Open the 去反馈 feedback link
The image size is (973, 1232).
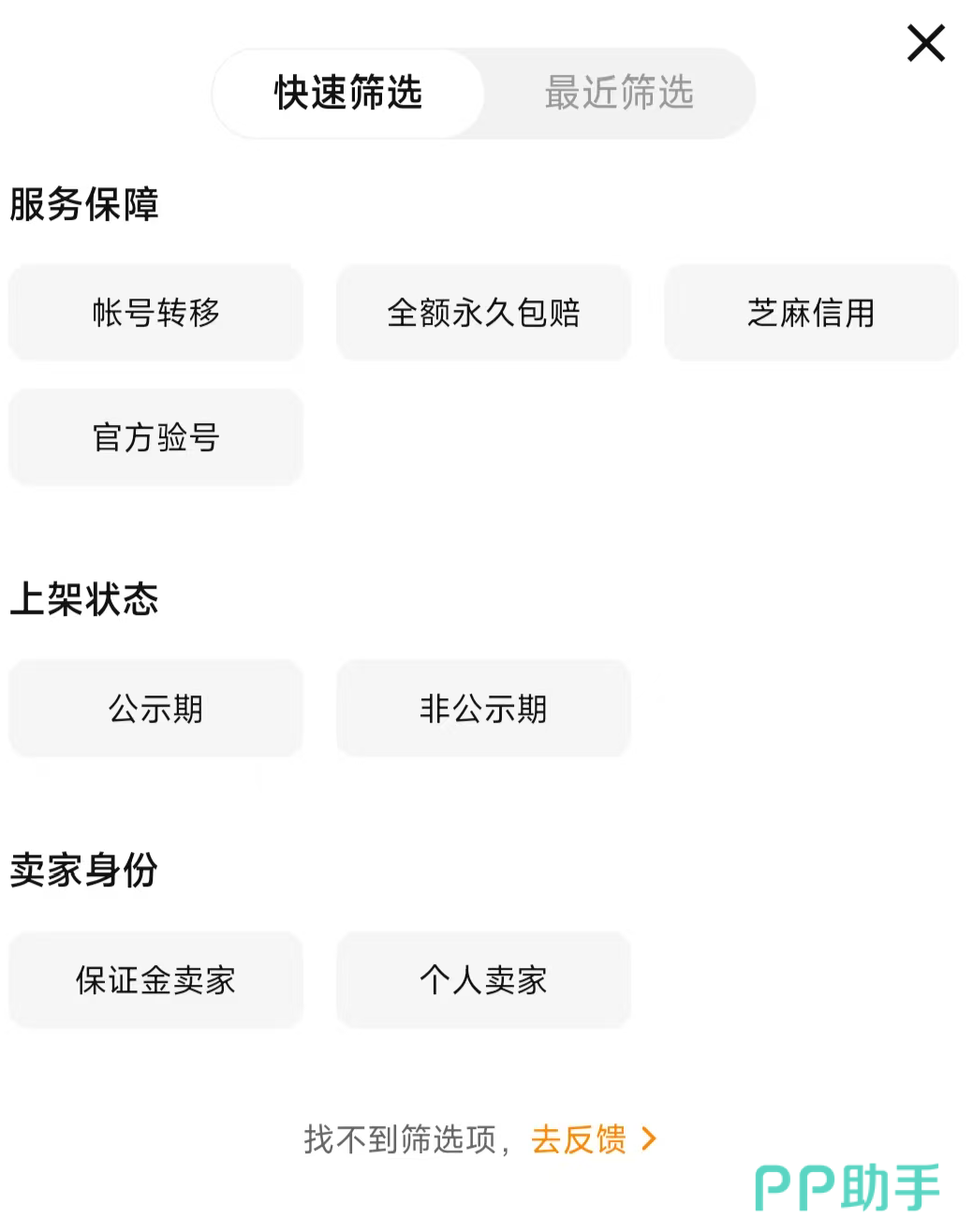point(593,1139)
